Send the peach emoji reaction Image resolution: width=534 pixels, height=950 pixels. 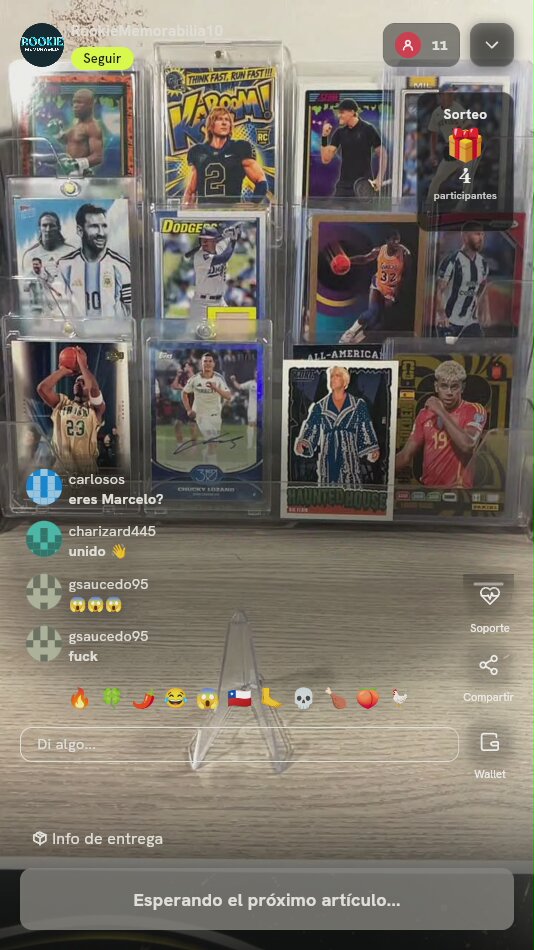point(367,699)
